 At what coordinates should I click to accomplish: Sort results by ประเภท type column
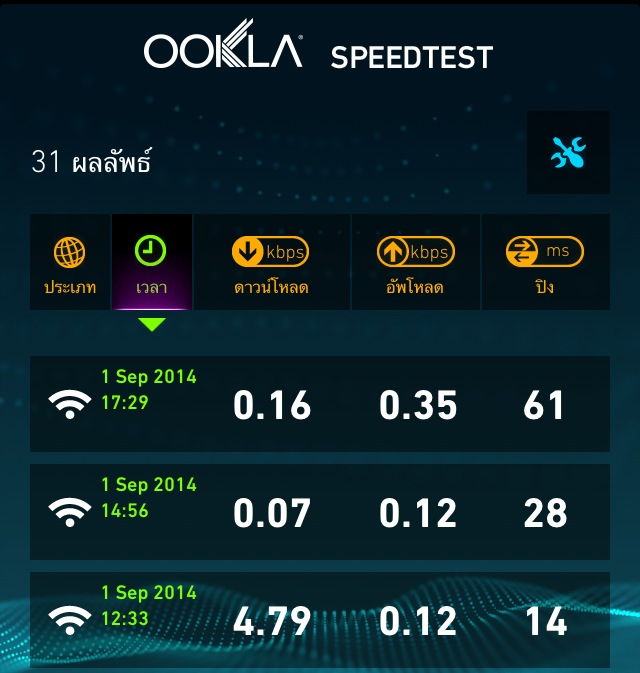click(70, 262)
